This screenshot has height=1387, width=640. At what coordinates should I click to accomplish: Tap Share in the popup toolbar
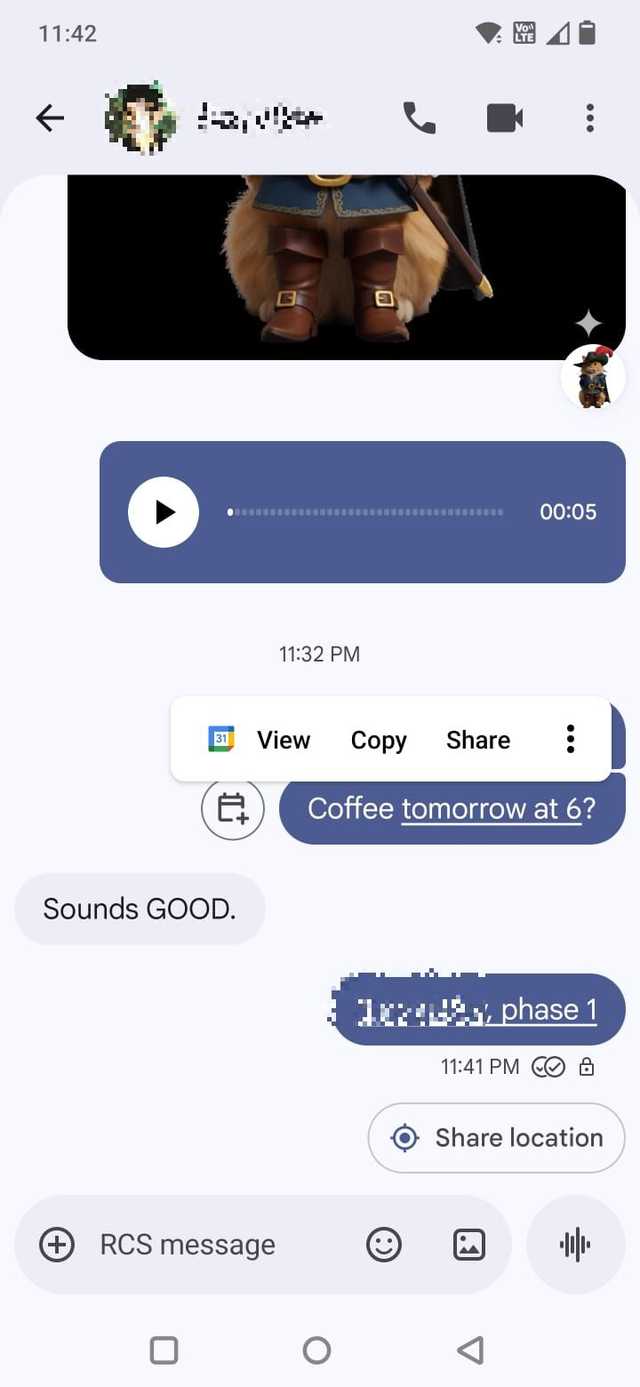[478, 740]
